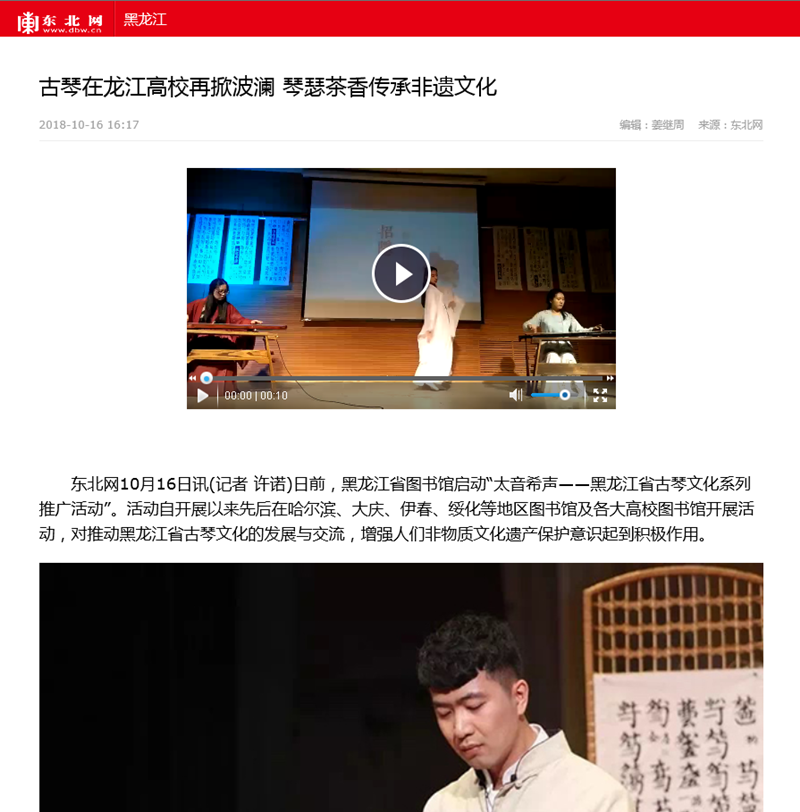Viewport: 800px width, 812px height.
Task: Rewind the video with the back arrows
Action: tap(193, 379)
